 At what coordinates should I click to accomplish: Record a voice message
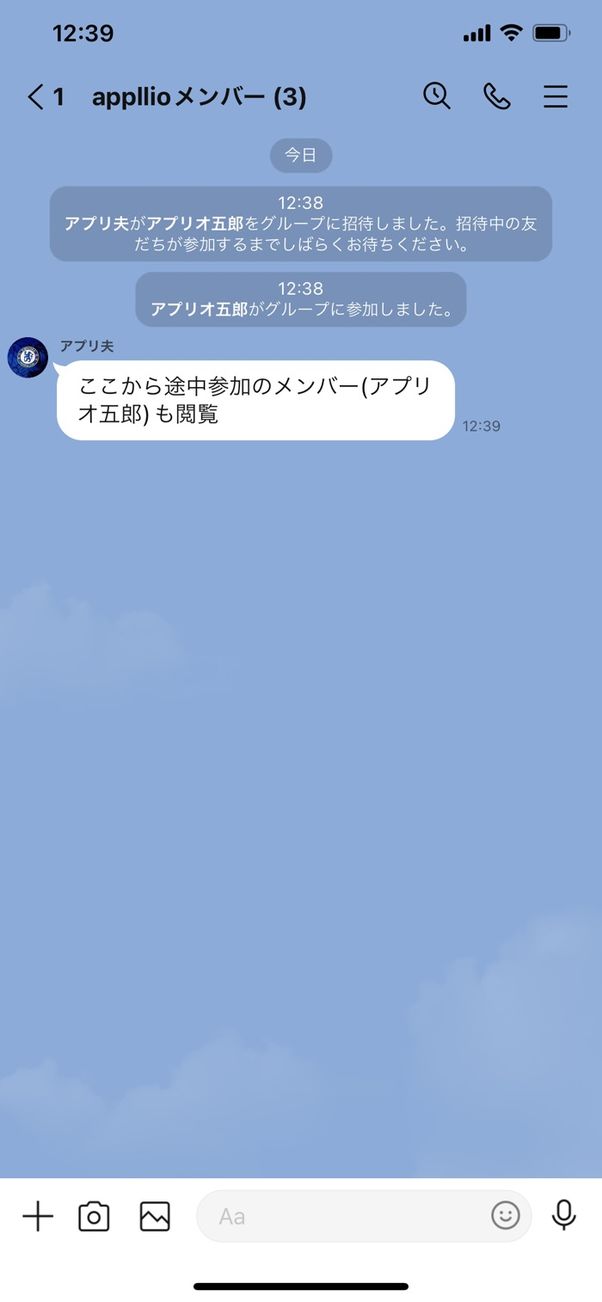click(x=564, y=1215)
